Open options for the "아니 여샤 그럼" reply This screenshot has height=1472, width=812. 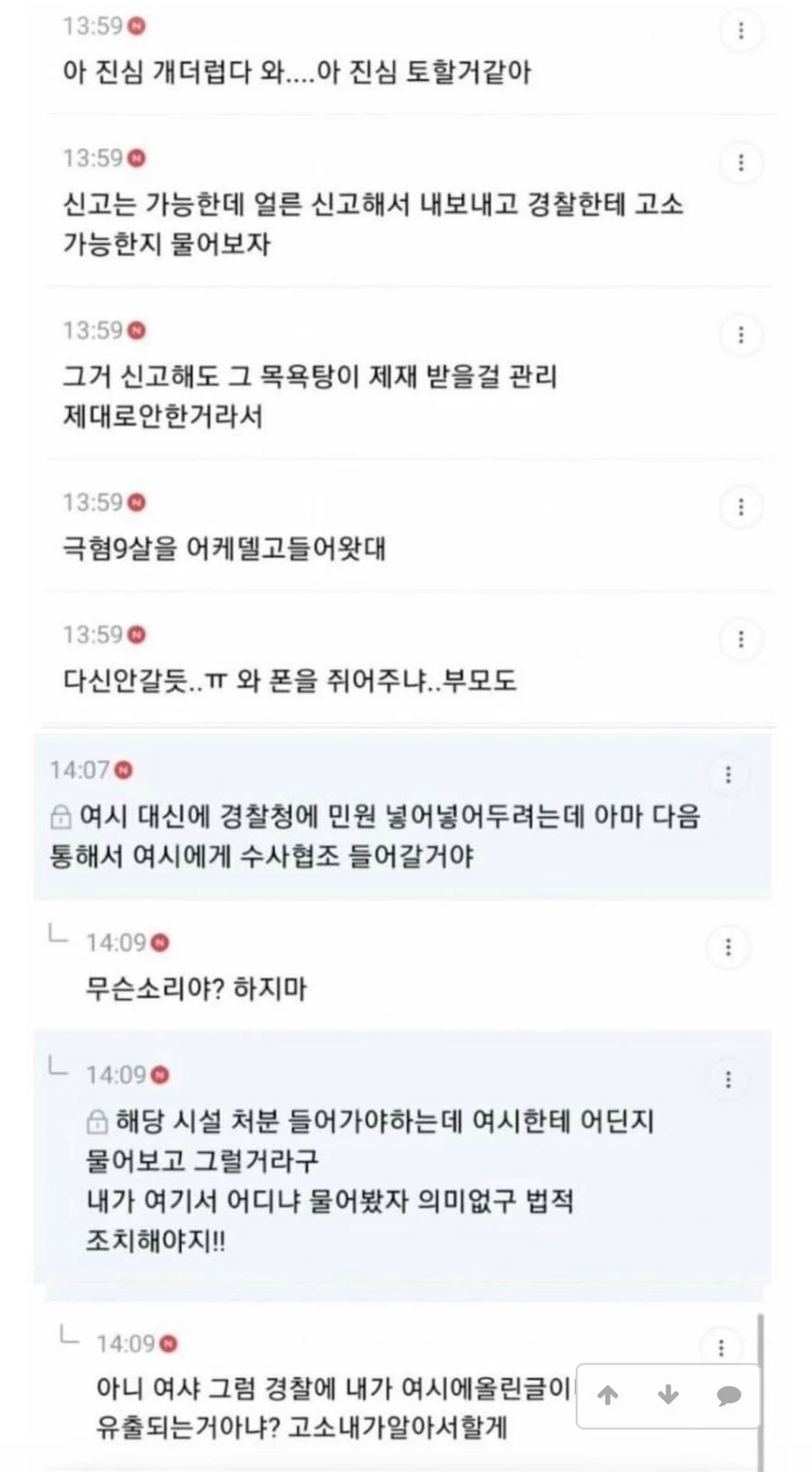click(x=721, y=1348)
